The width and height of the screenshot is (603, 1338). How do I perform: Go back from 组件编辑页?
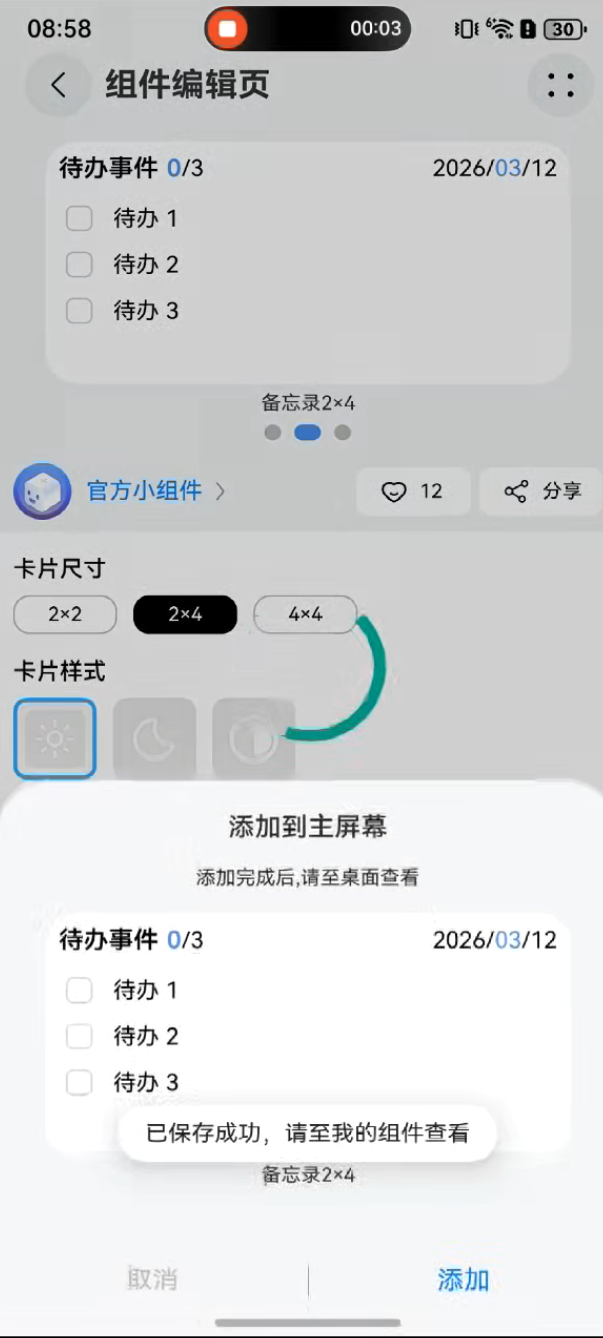(x=58, y=85)
